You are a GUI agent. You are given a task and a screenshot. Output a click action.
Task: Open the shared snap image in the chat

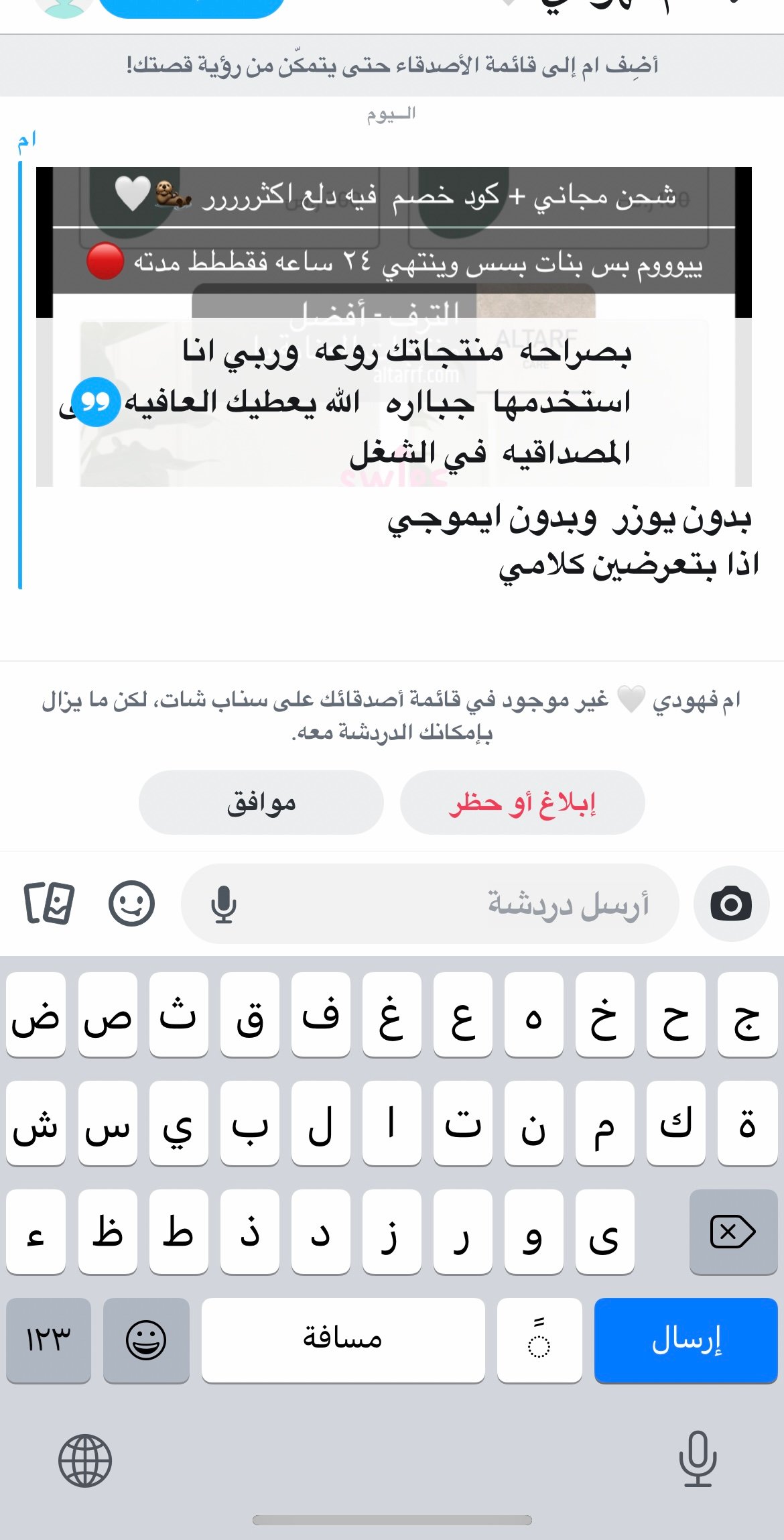393,326
